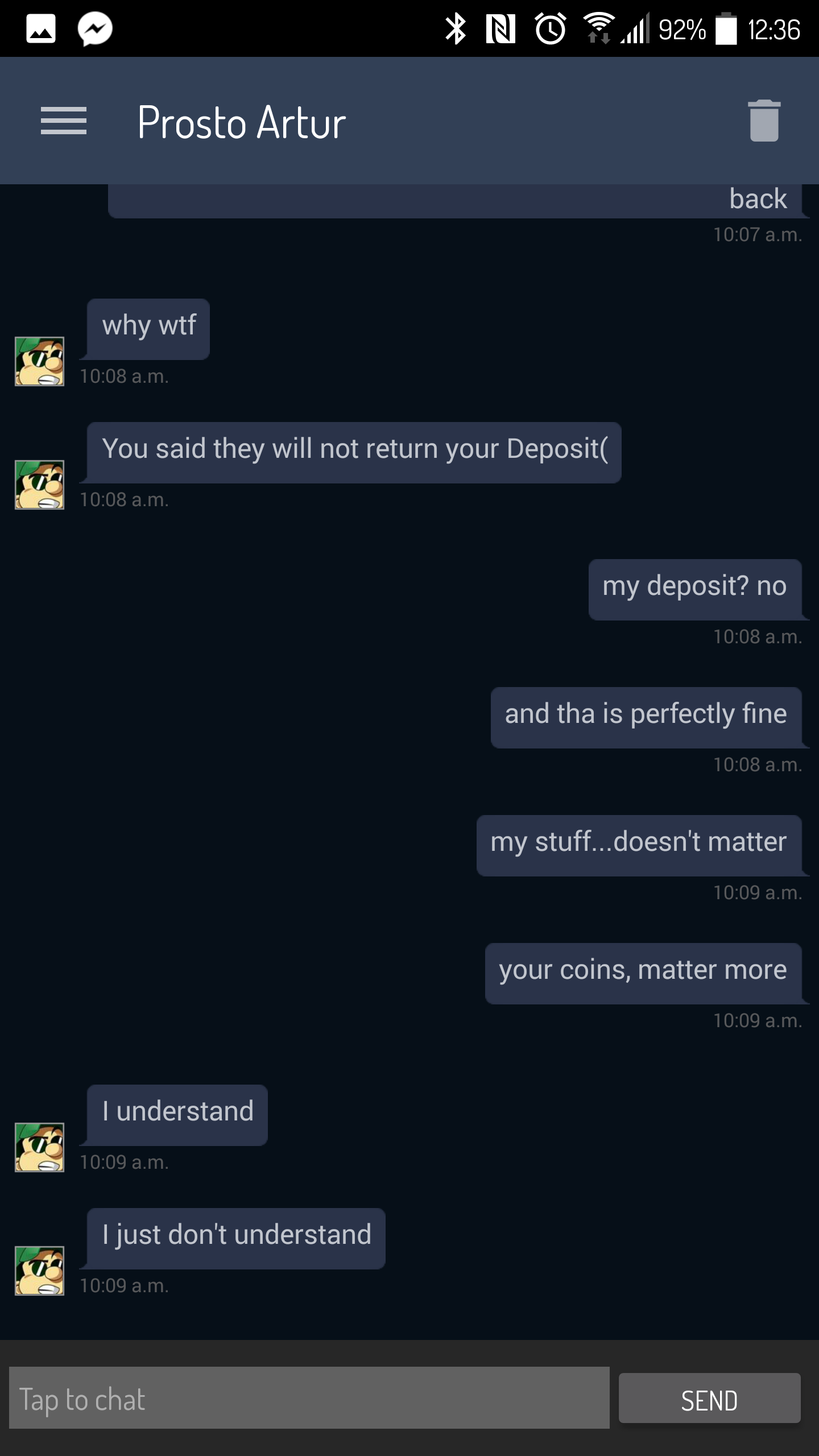Open the hamburger drawer menu
The image size is (819, 1456).
pyautogui.click(x=64, y=121)
